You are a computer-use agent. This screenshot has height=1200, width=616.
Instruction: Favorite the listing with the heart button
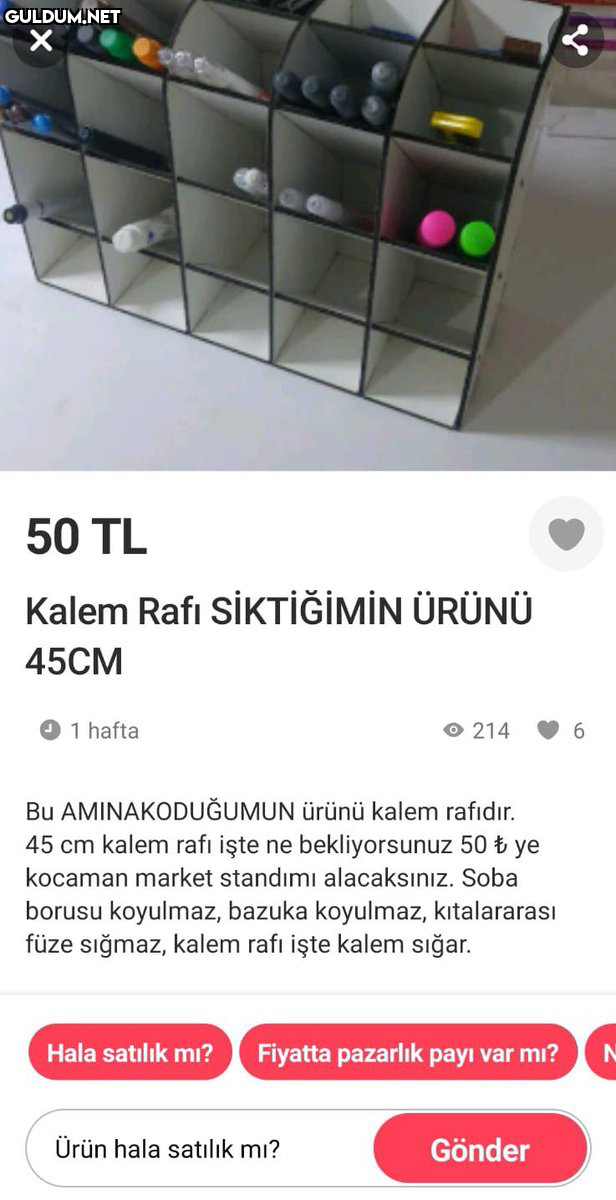click(566, 534)
